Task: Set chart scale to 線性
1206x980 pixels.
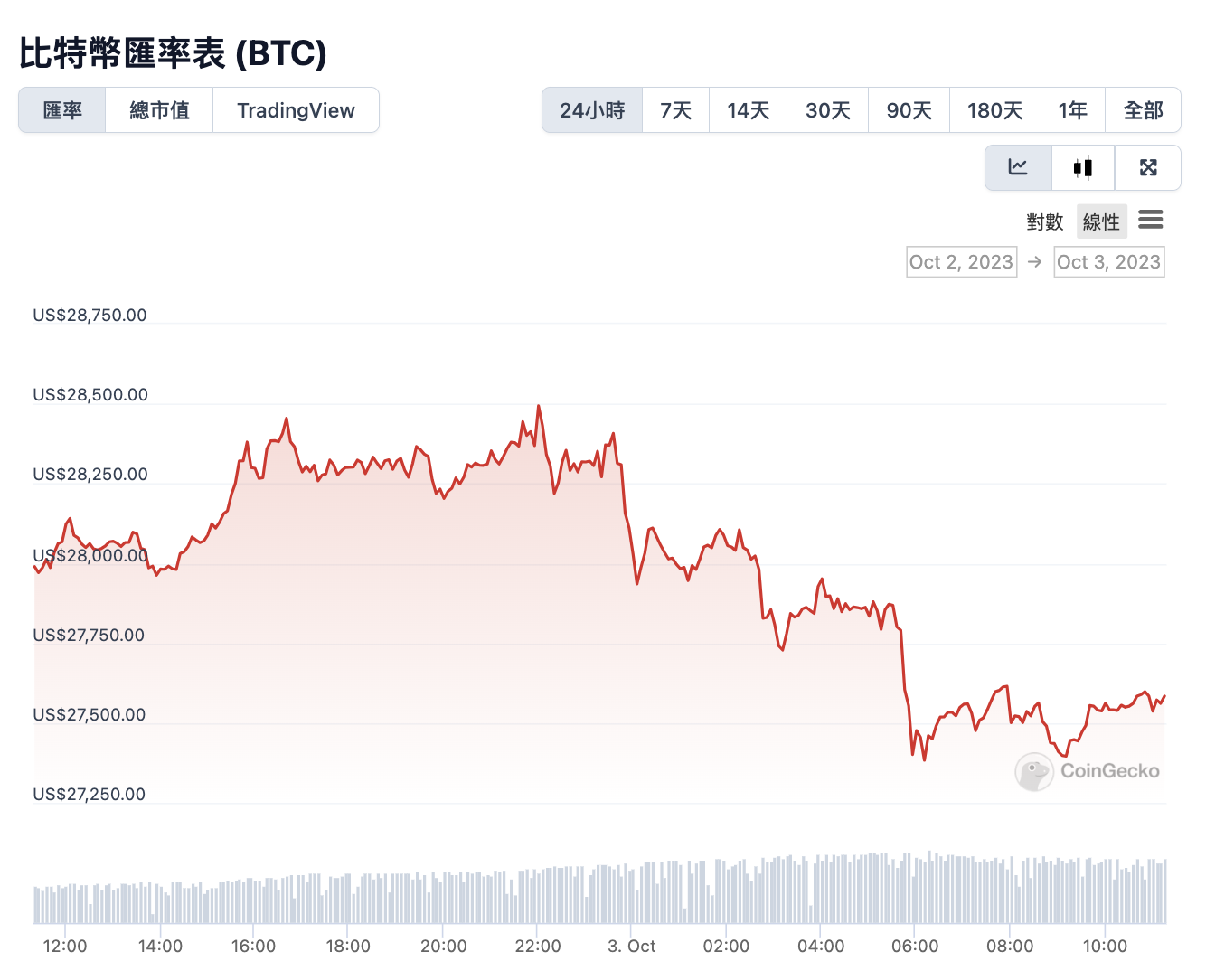Action: coord(1101,221)
